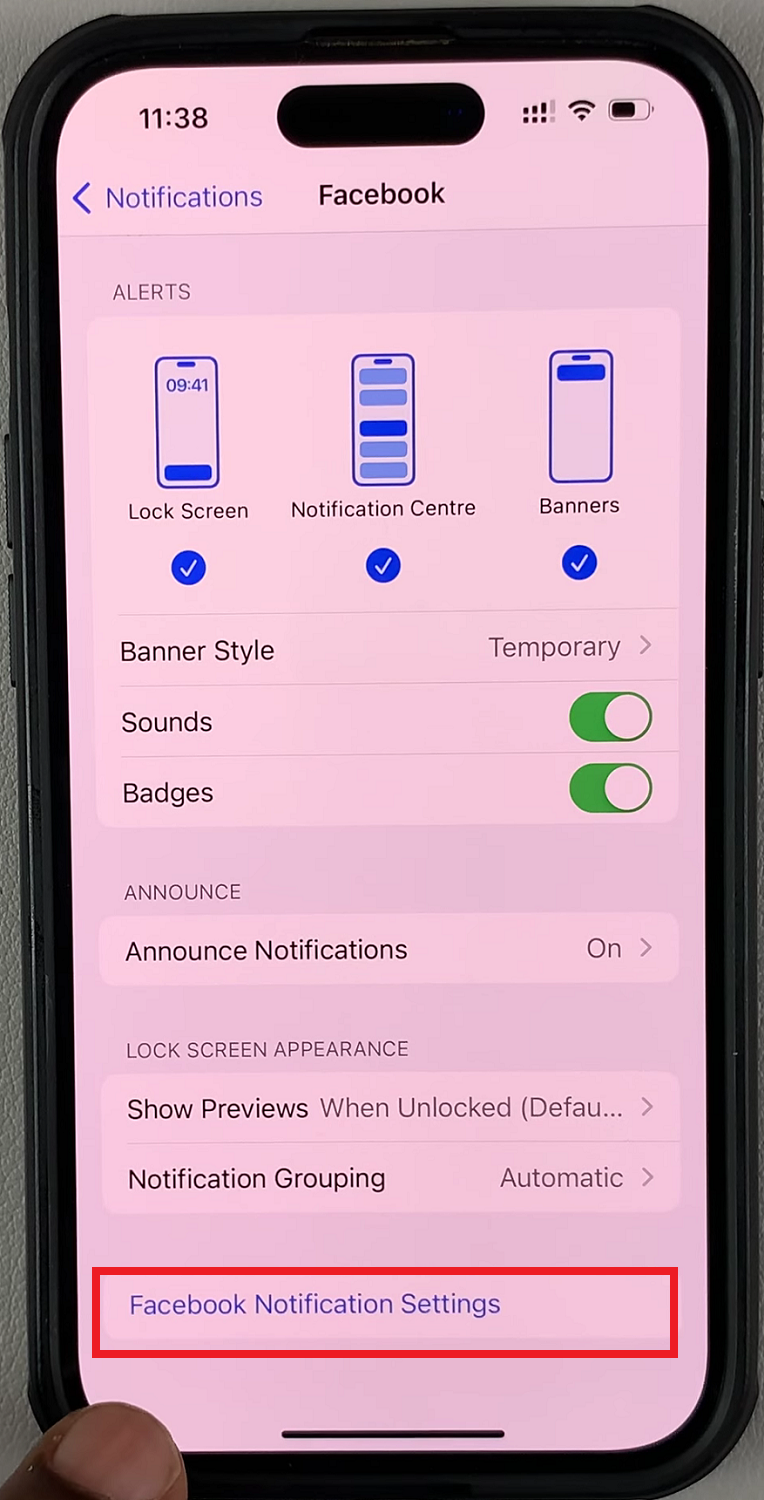Screen dimensions: 764x1500
Task: Uncheck Lock Screen alerts
Action: (188, 568)
